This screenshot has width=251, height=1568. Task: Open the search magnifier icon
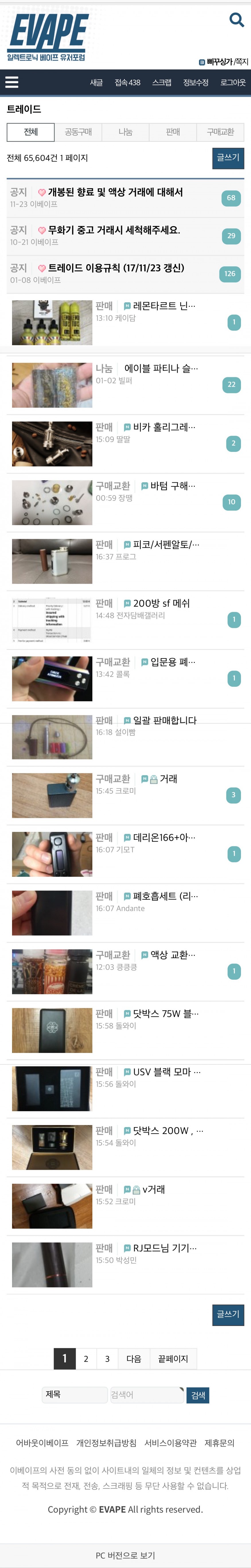coord(236,20)
